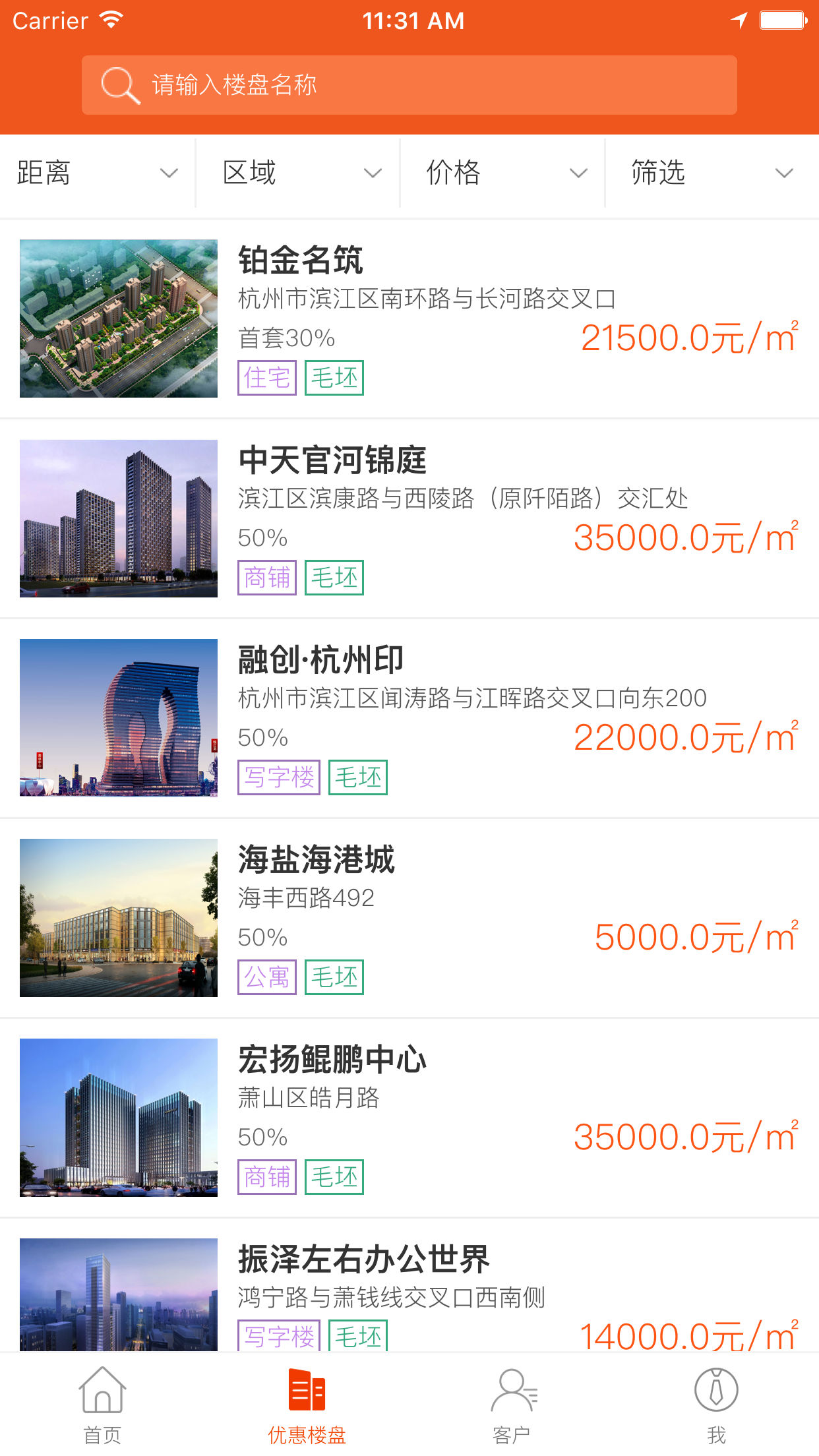
Task: Expand the 距离 distance dropdown
Action: coord(98,173)
